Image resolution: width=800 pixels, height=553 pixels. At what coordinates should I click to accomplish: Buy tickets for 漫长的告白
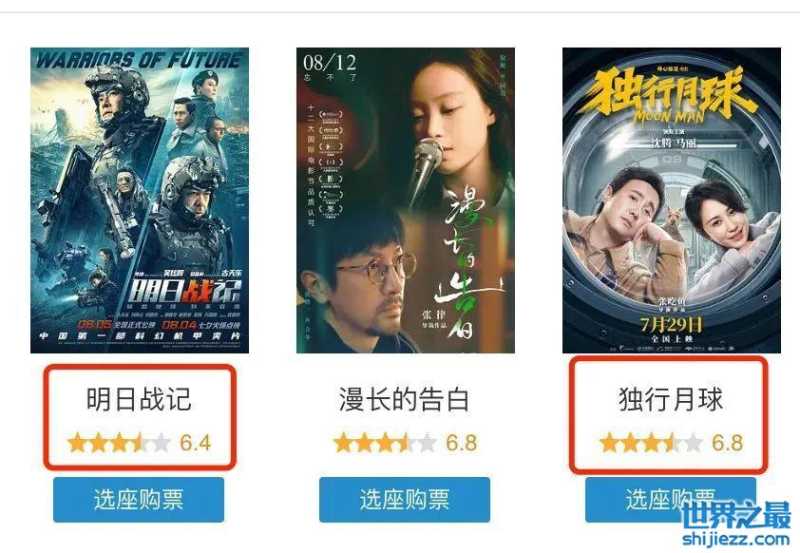point(405,499)
